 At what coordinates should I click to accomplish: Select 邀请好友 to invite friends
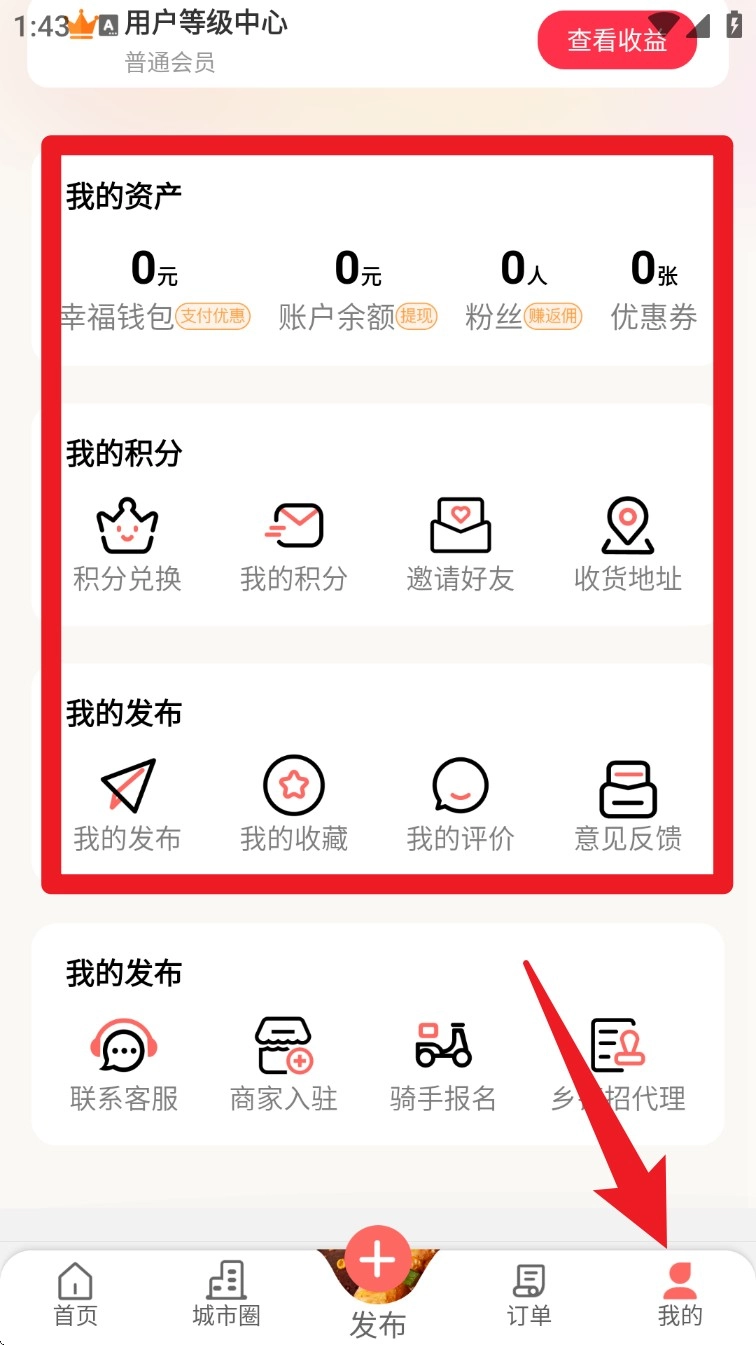coord(460,547)
